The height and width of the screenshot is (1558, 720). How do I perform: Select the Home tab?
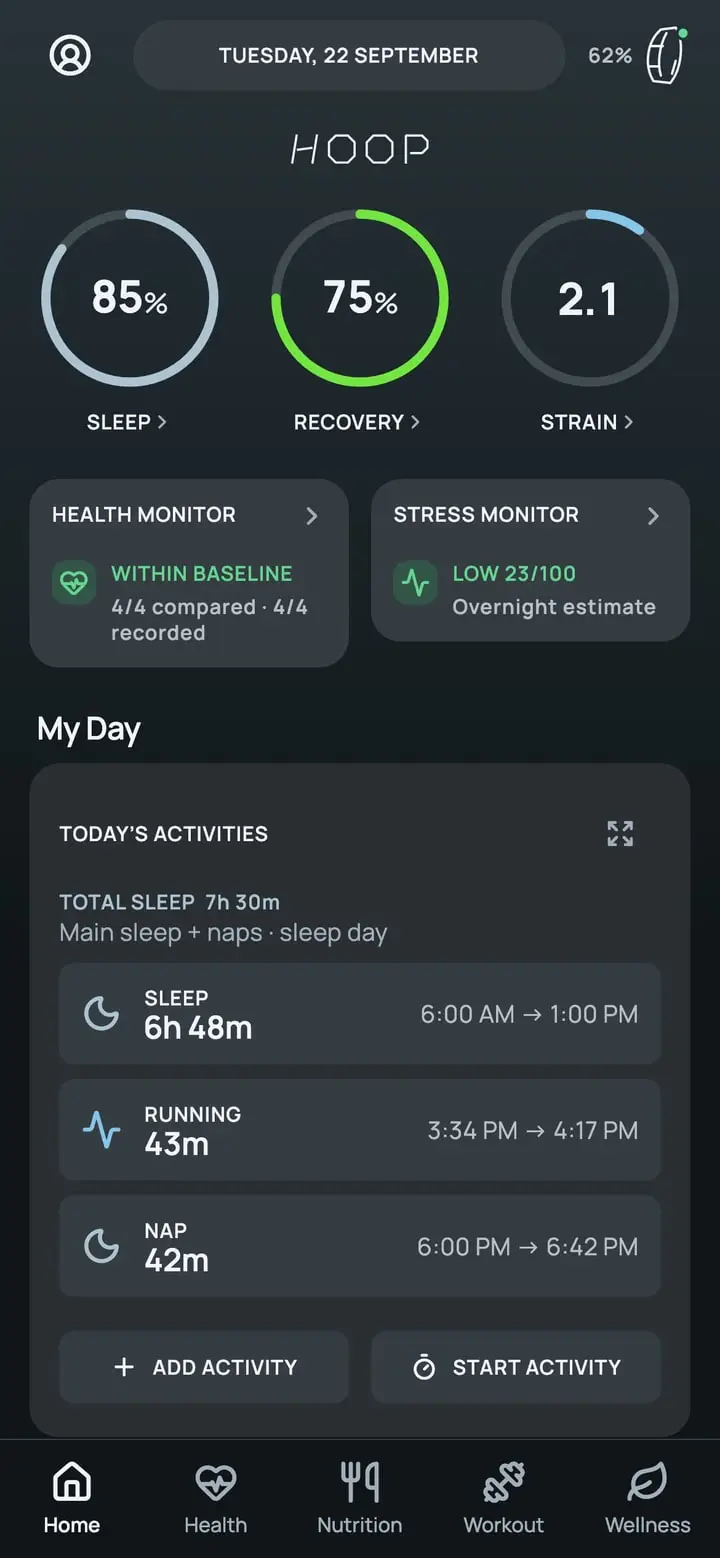coord(72,1498)
